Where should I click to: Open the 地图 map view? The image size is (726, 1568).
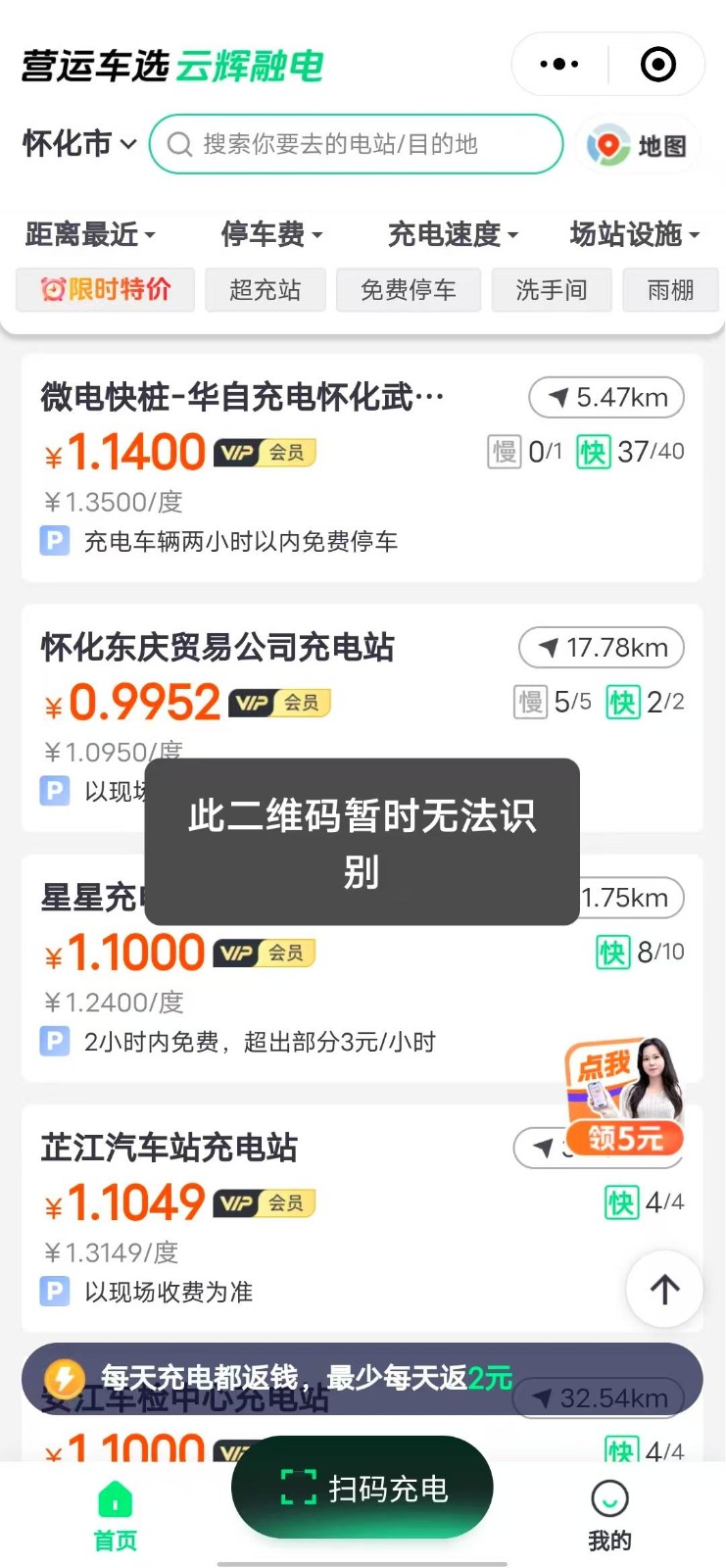pyautogui.click(x=638, y=146)
